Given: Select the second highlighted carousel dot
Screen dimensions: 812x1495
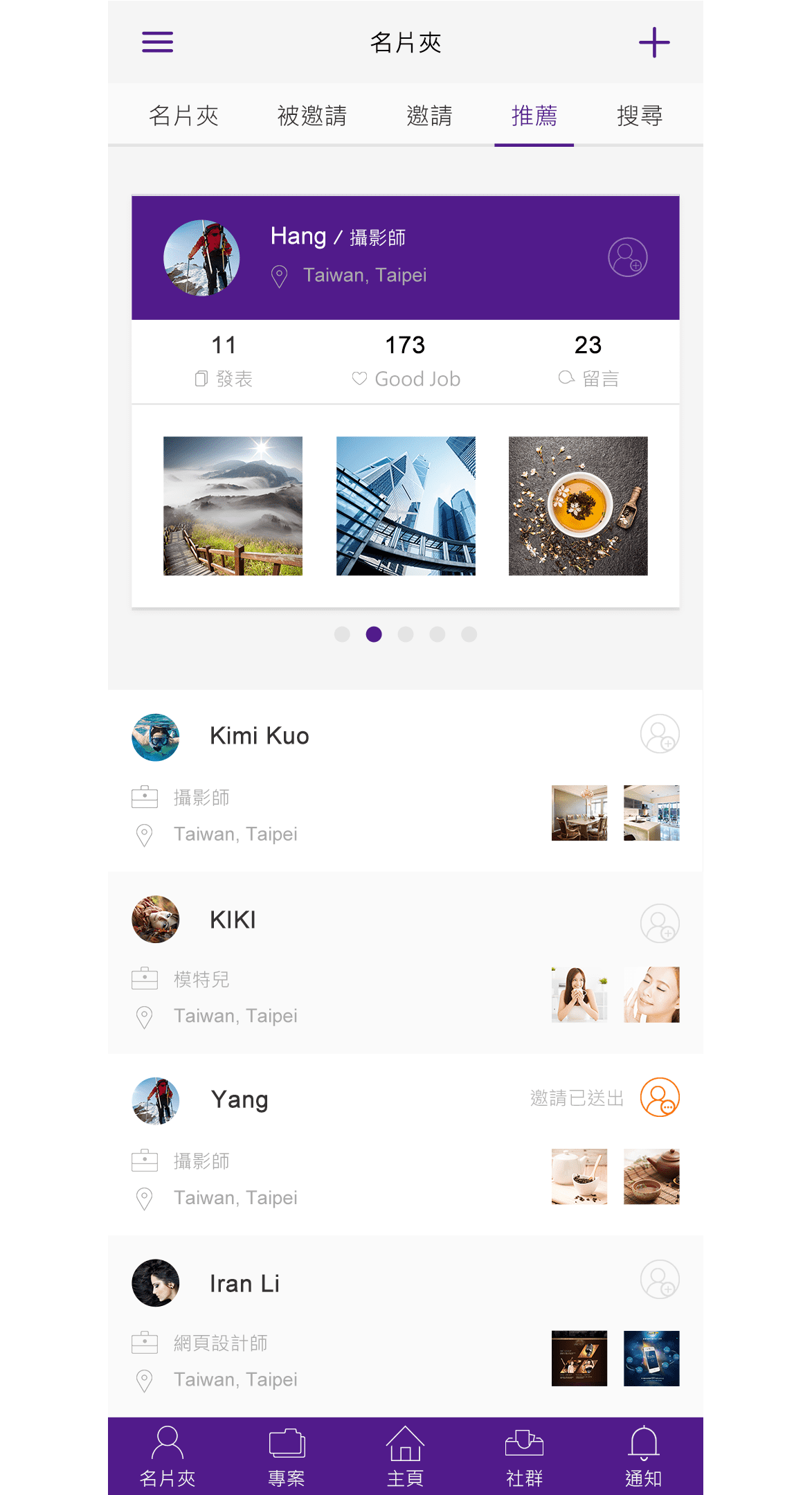Looking at the screenshot, I should pyautogui.click(x=374, y=634).
